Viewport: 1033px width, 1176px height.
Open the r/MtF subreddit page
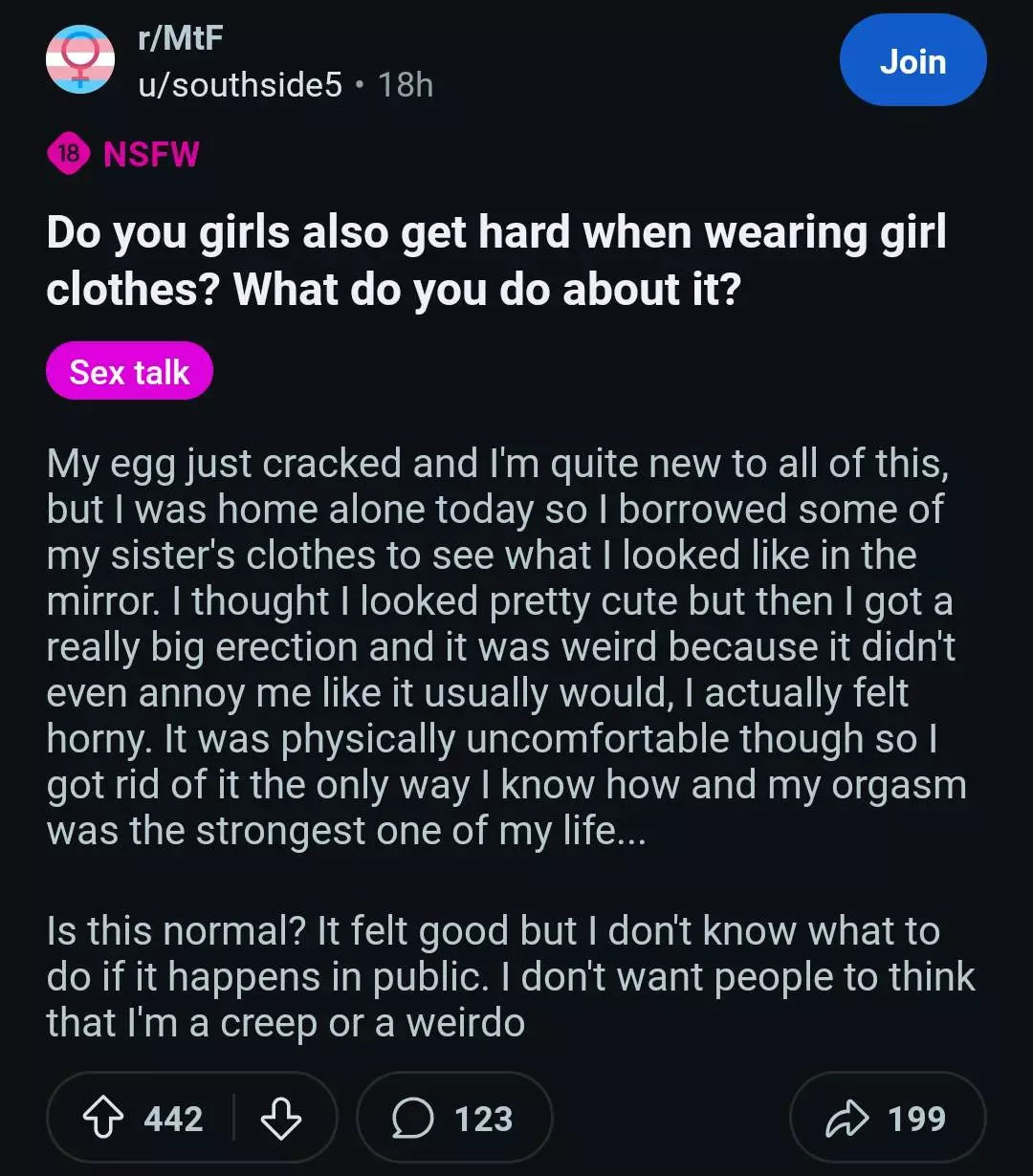point(181,39)
